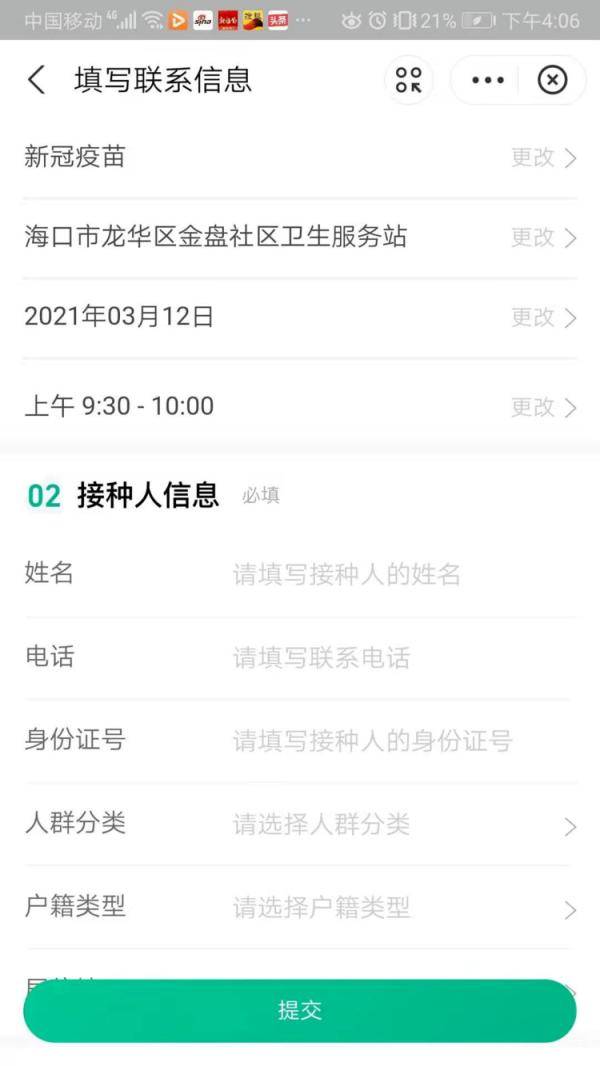Go back with the top-left arrow

[x=37, y=80]
